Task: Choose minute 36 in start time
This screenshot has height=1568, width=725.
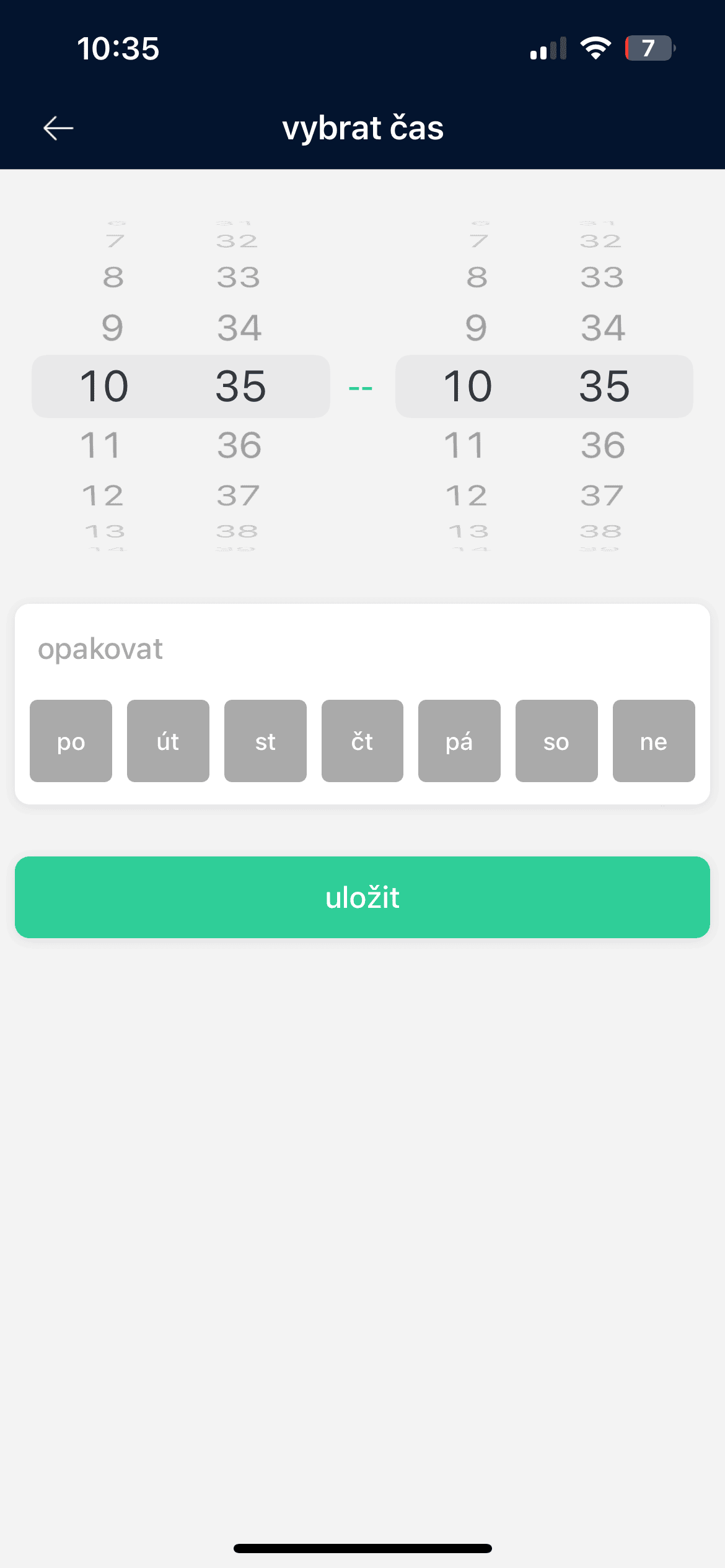Action: (x=239, y=445)
